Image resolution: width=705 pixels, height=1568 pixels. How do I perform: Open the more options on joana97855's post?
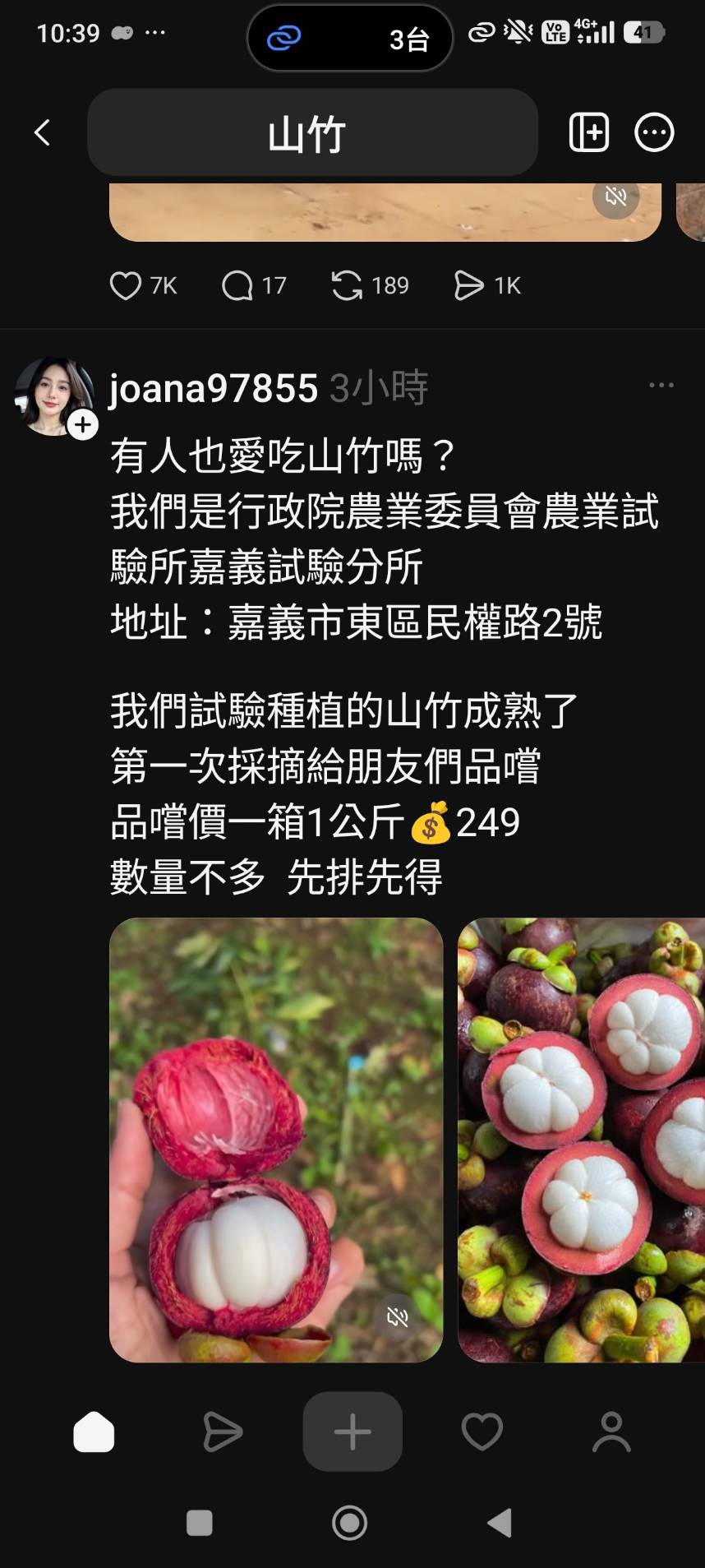(x=661, y=385)
